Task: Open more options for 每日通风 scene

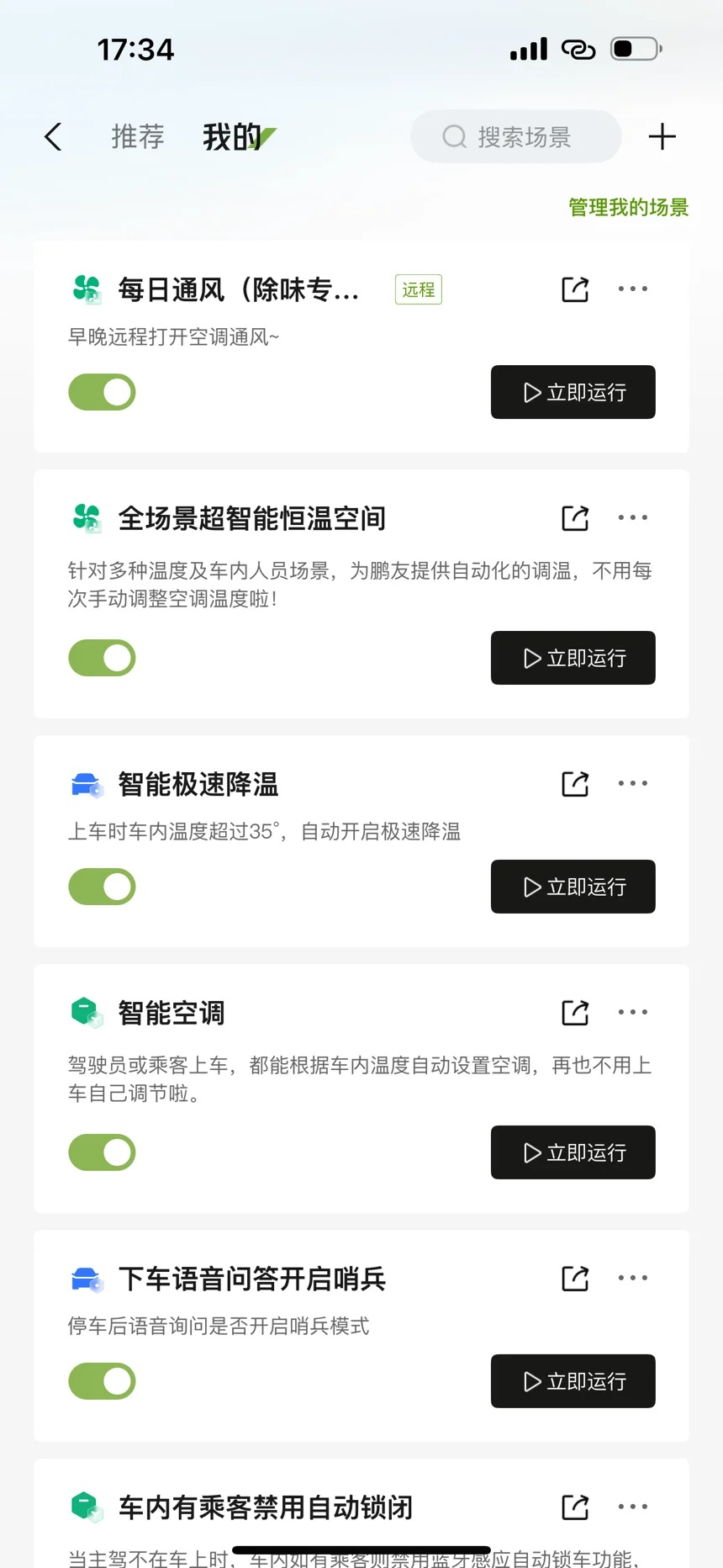Action: [633, 289]
